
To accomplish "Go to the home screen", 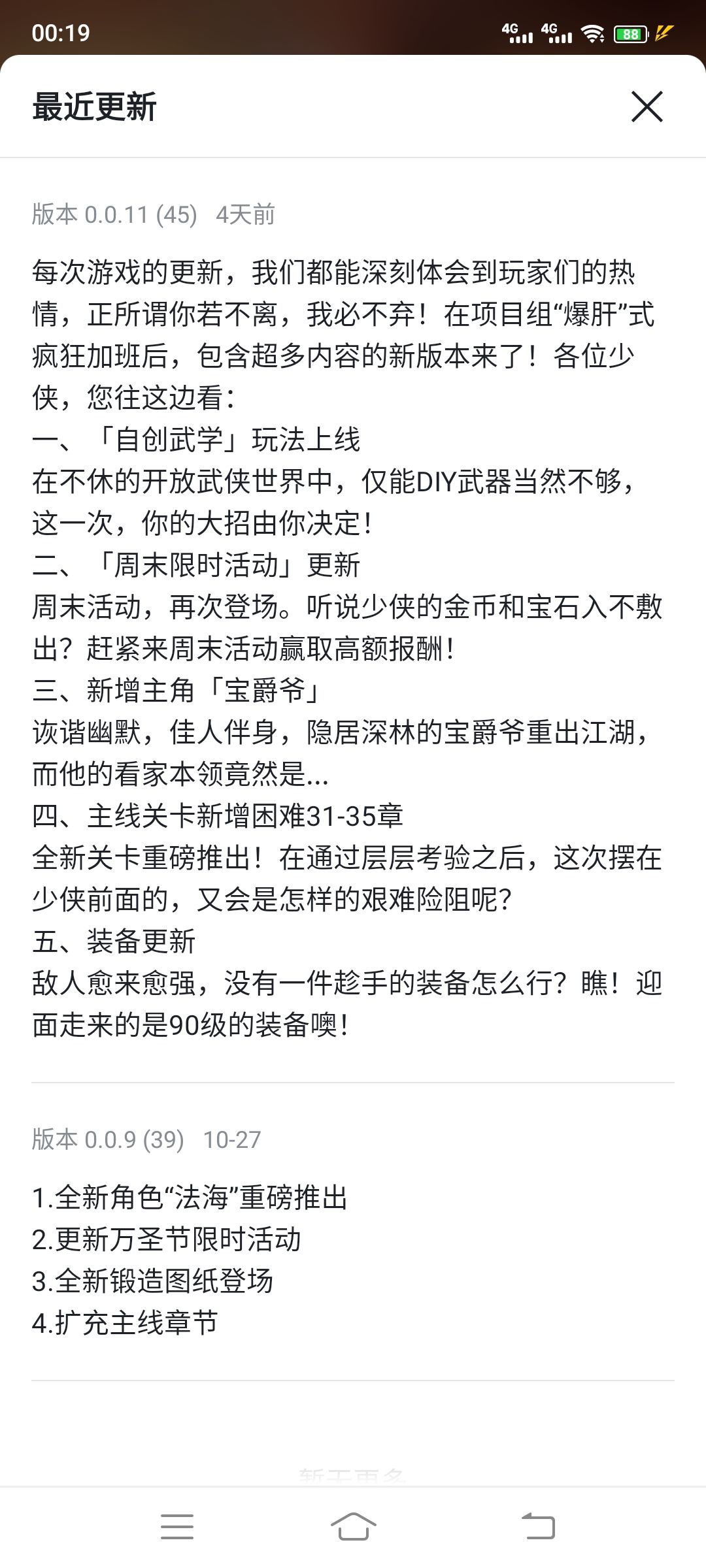I will [x=353, y=1526].
